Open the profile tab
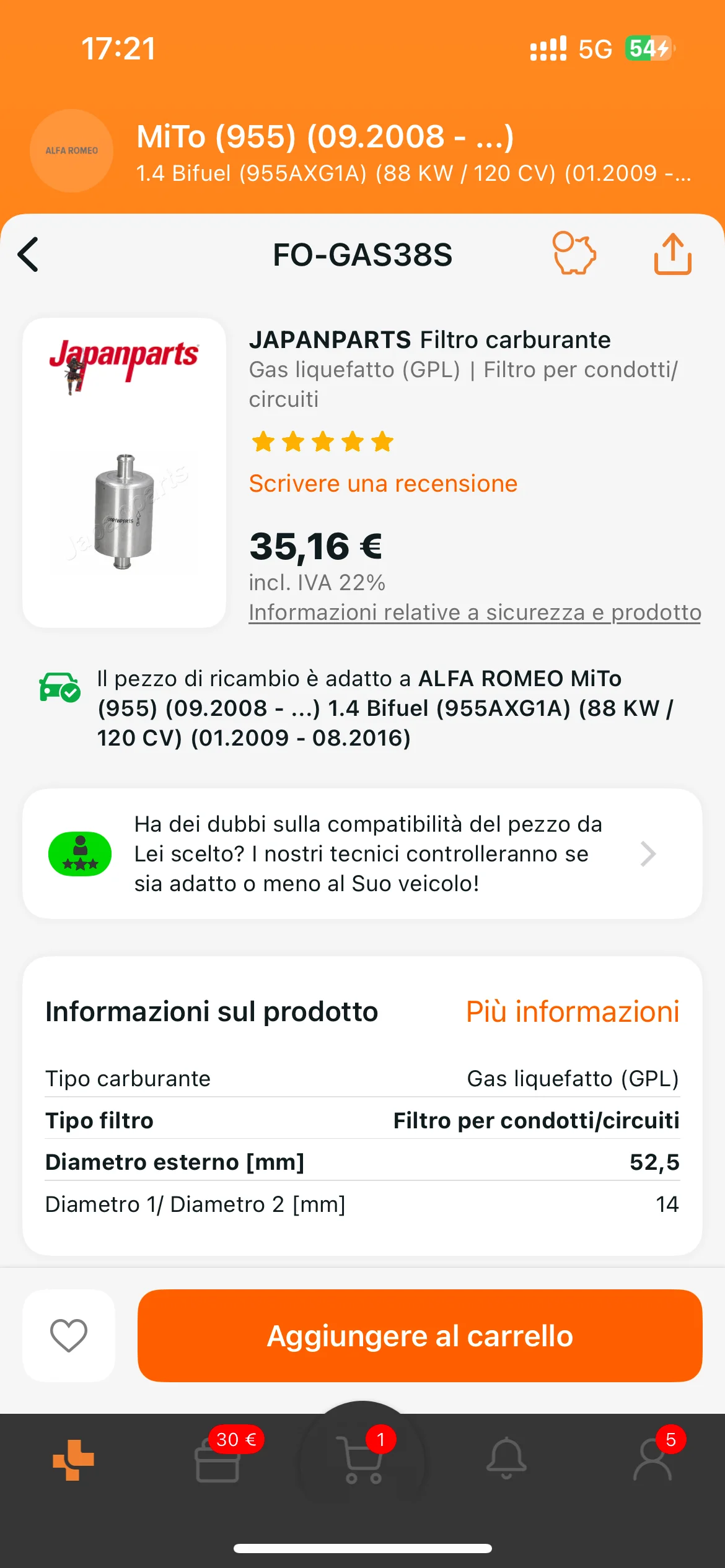 point(652,1458)
